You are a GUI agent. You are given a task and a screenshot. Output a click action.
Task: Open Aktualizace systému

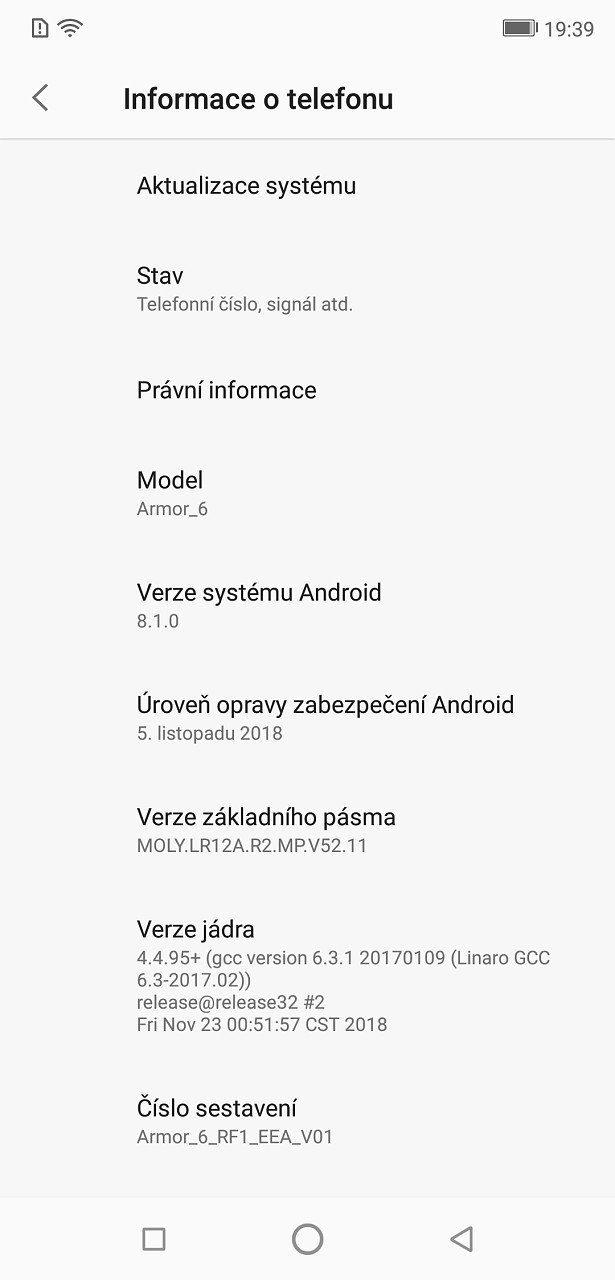[307, 185]
